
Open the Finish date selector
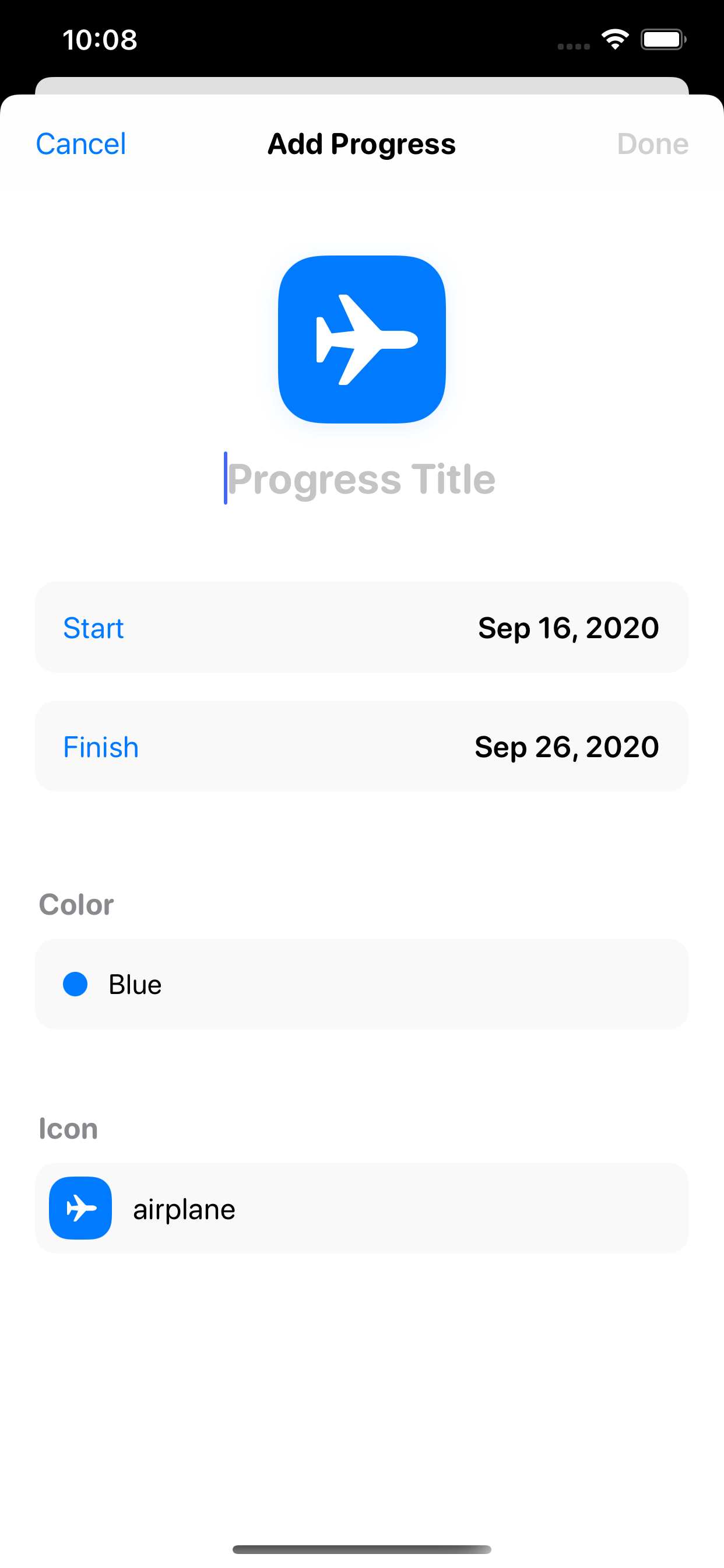click(361, 745)
